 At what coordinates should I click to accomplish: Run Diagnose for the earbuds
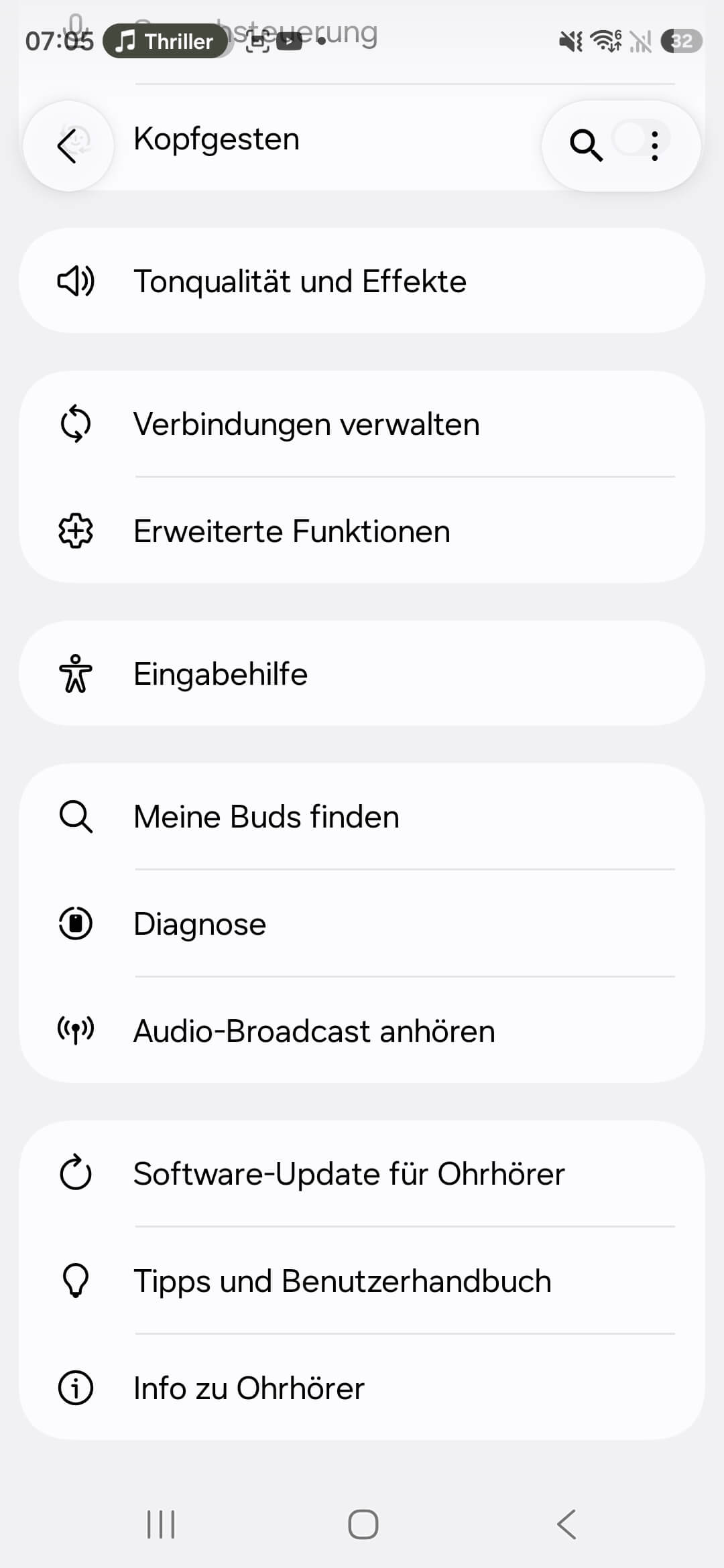pyautogui.click(x=362, y=924)
